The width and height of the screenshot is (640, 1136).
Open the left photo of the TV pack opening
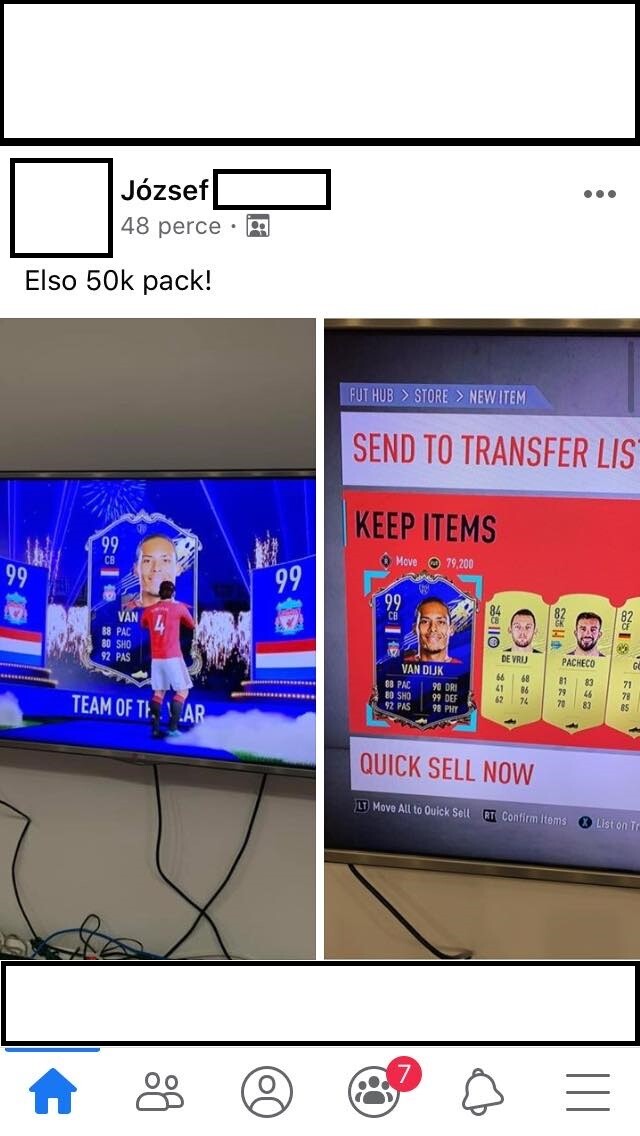[x=158, y=638]
